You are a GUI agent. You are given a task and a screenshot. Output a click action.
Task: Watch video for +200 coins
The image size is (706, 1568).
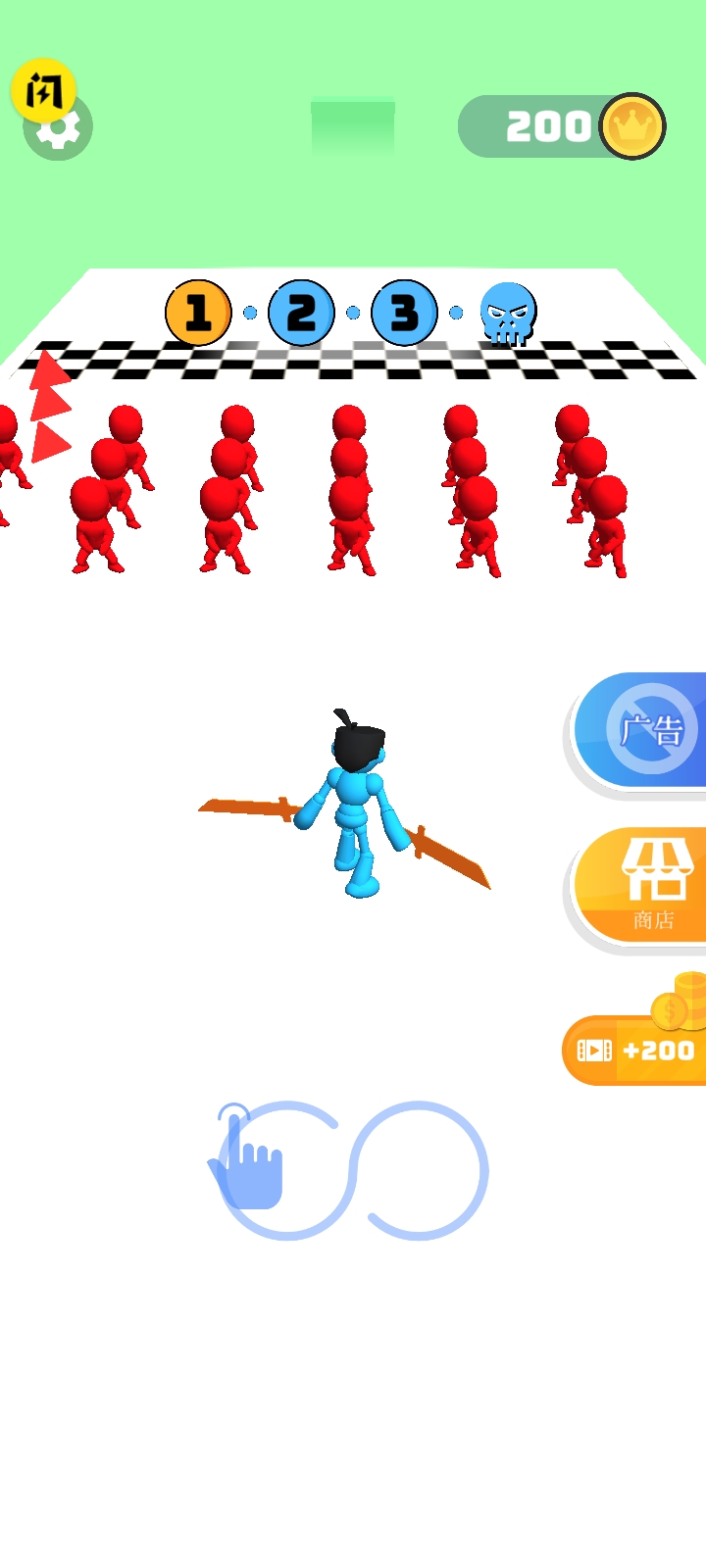click(x=637, y=1051)
